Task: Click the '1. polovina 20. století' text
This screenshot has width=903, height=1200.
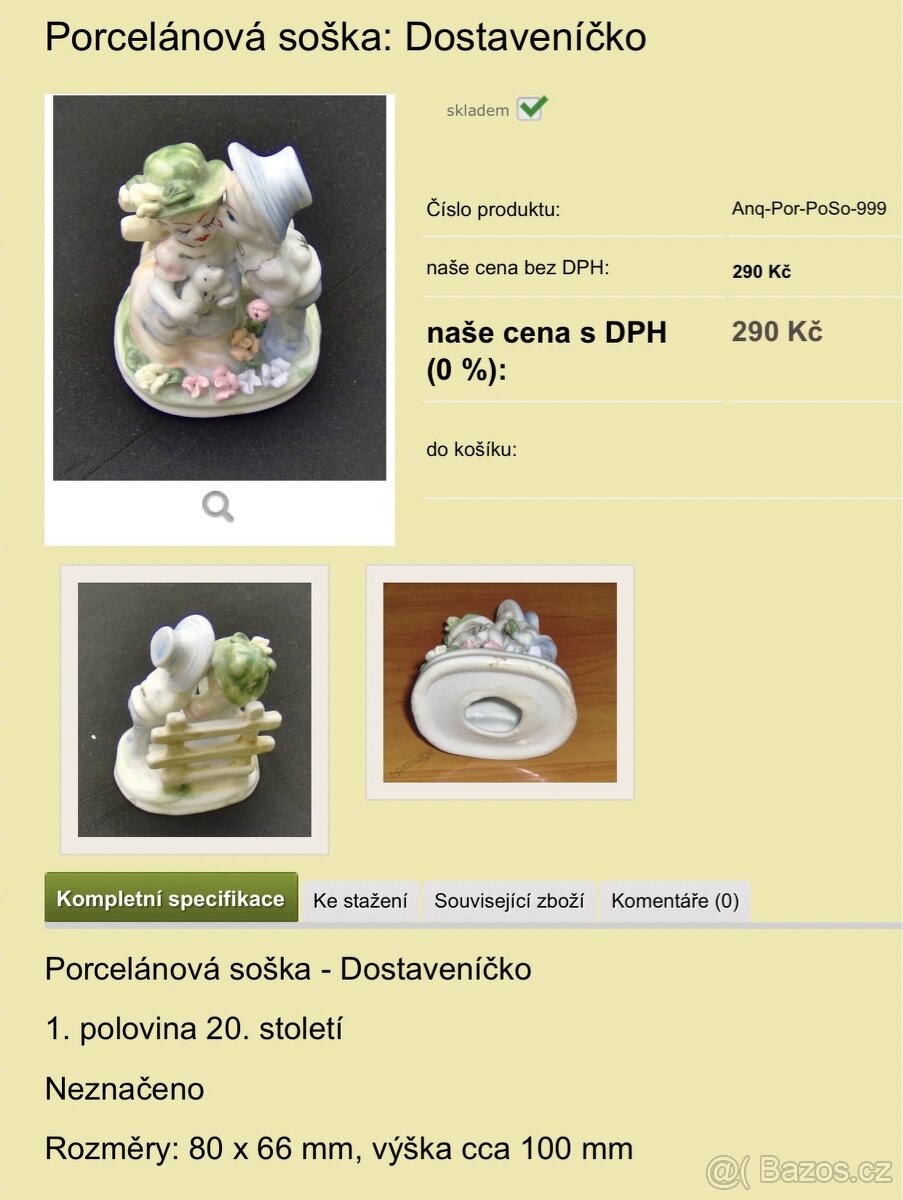Action: pyautogui.click(x=195, y=1028)
